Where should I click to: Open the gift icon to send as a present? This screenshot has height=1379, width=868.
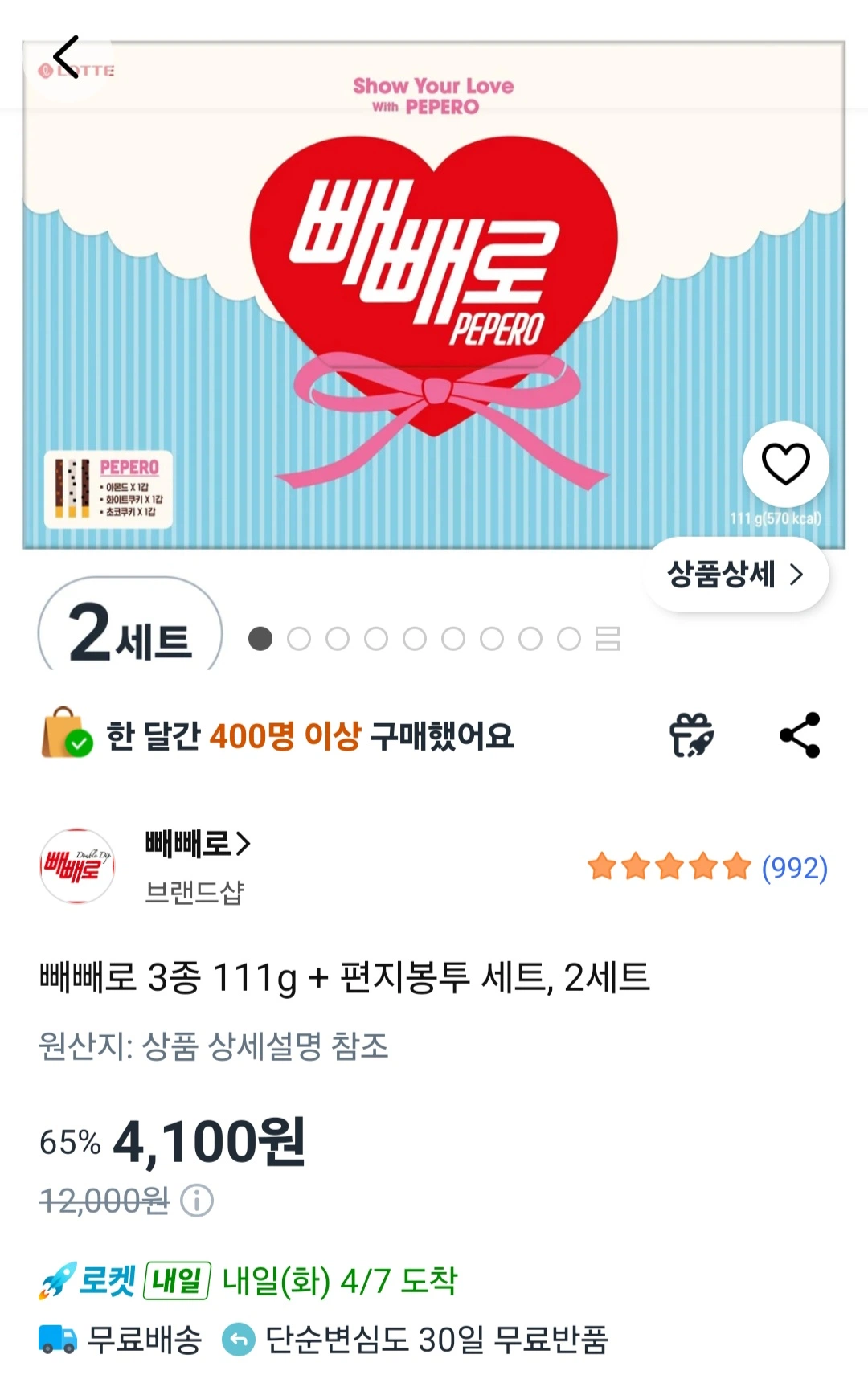pyautogui.click(x=691, y=735)
